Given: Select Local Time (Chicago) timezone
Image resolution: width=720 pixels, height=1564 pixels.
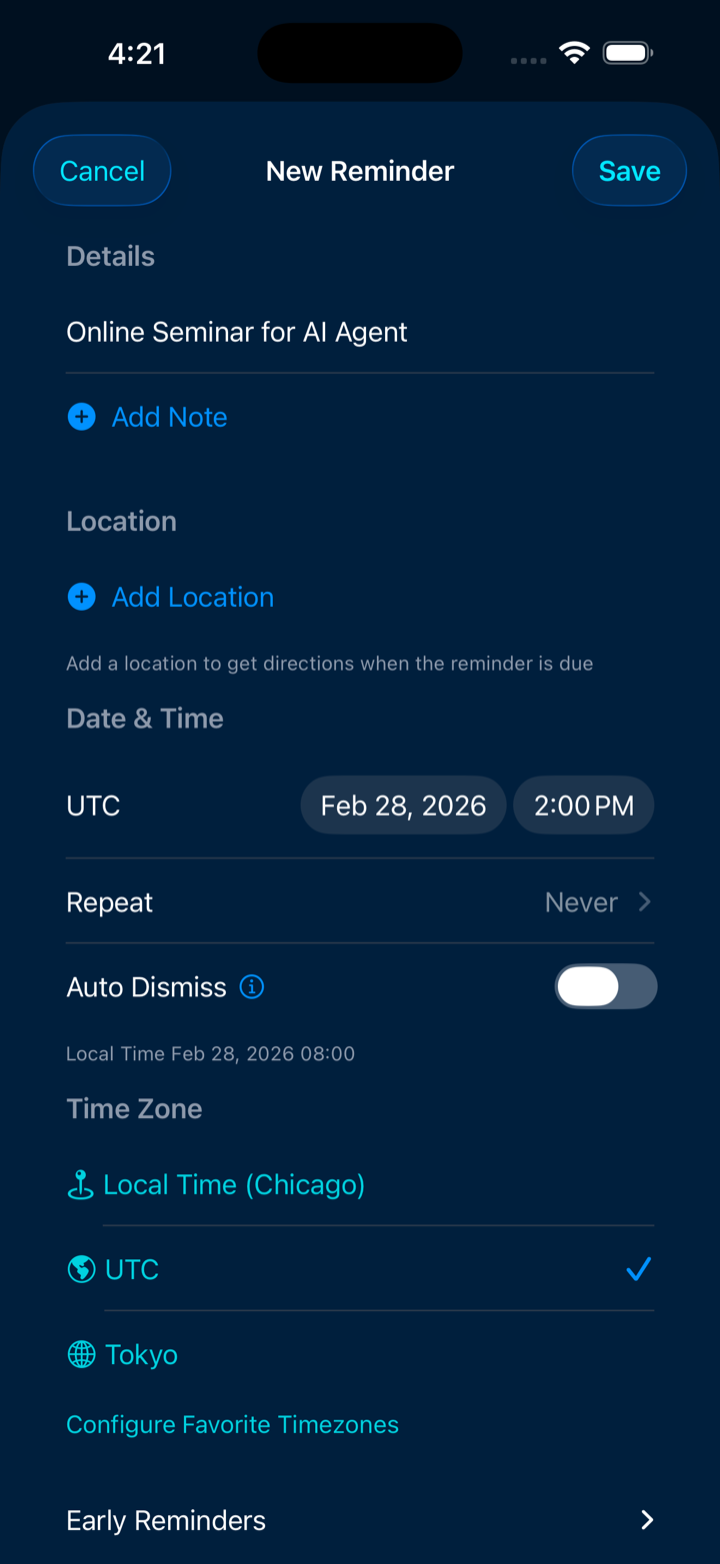Looking at the screenshot, I should 234,1185.
